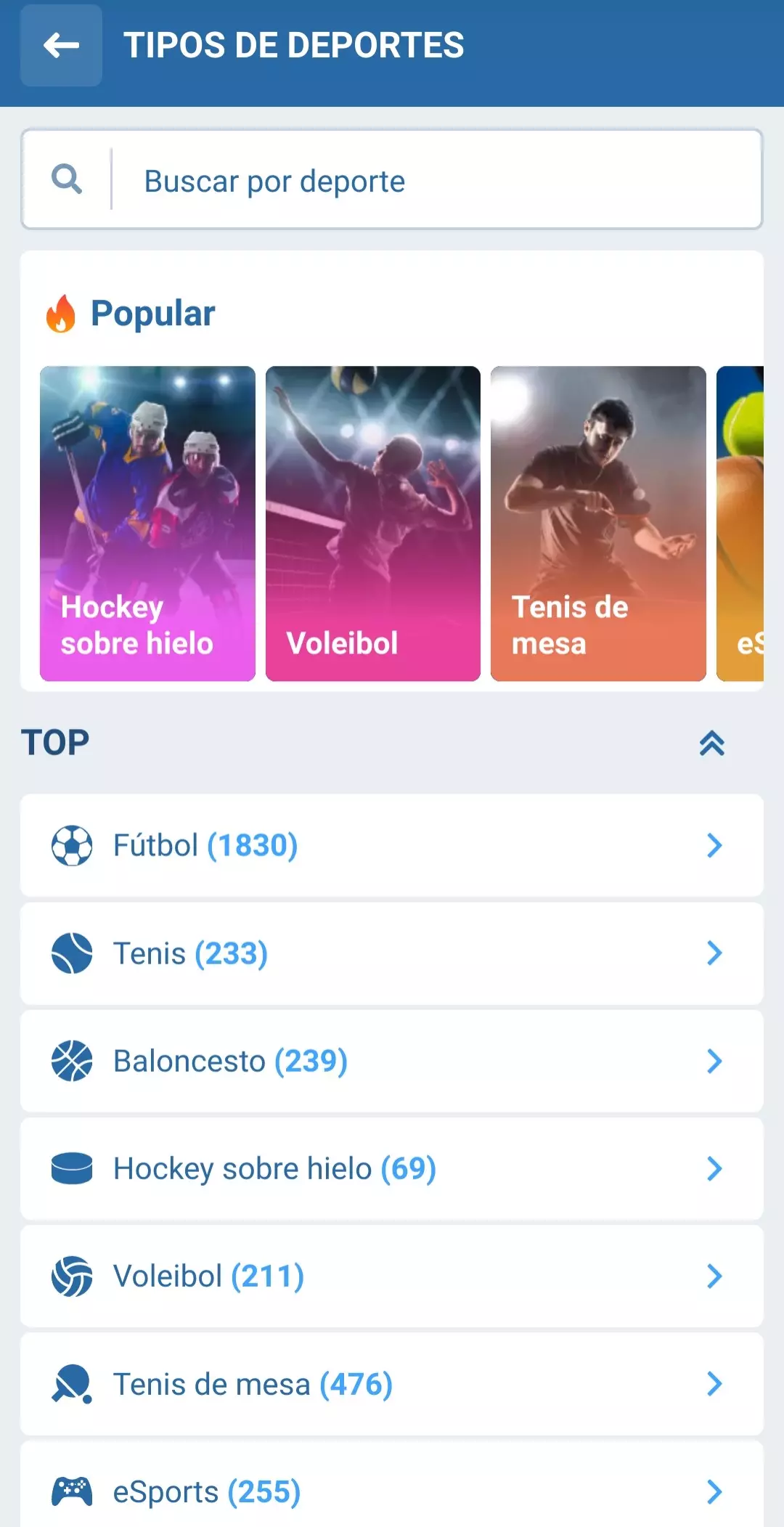Select the soccer ball icon next to Fútbol
Viewport: 784px width, 1527px height.
(70, 845)
